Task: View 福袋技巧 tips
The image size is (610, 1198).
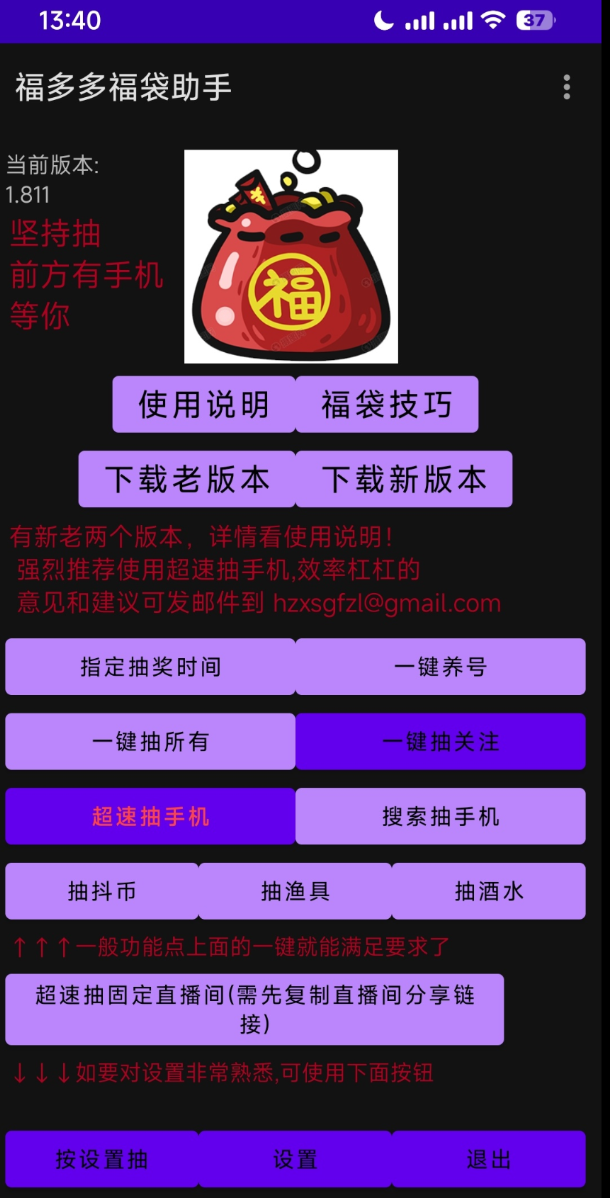Action: (x=387, y=404)
